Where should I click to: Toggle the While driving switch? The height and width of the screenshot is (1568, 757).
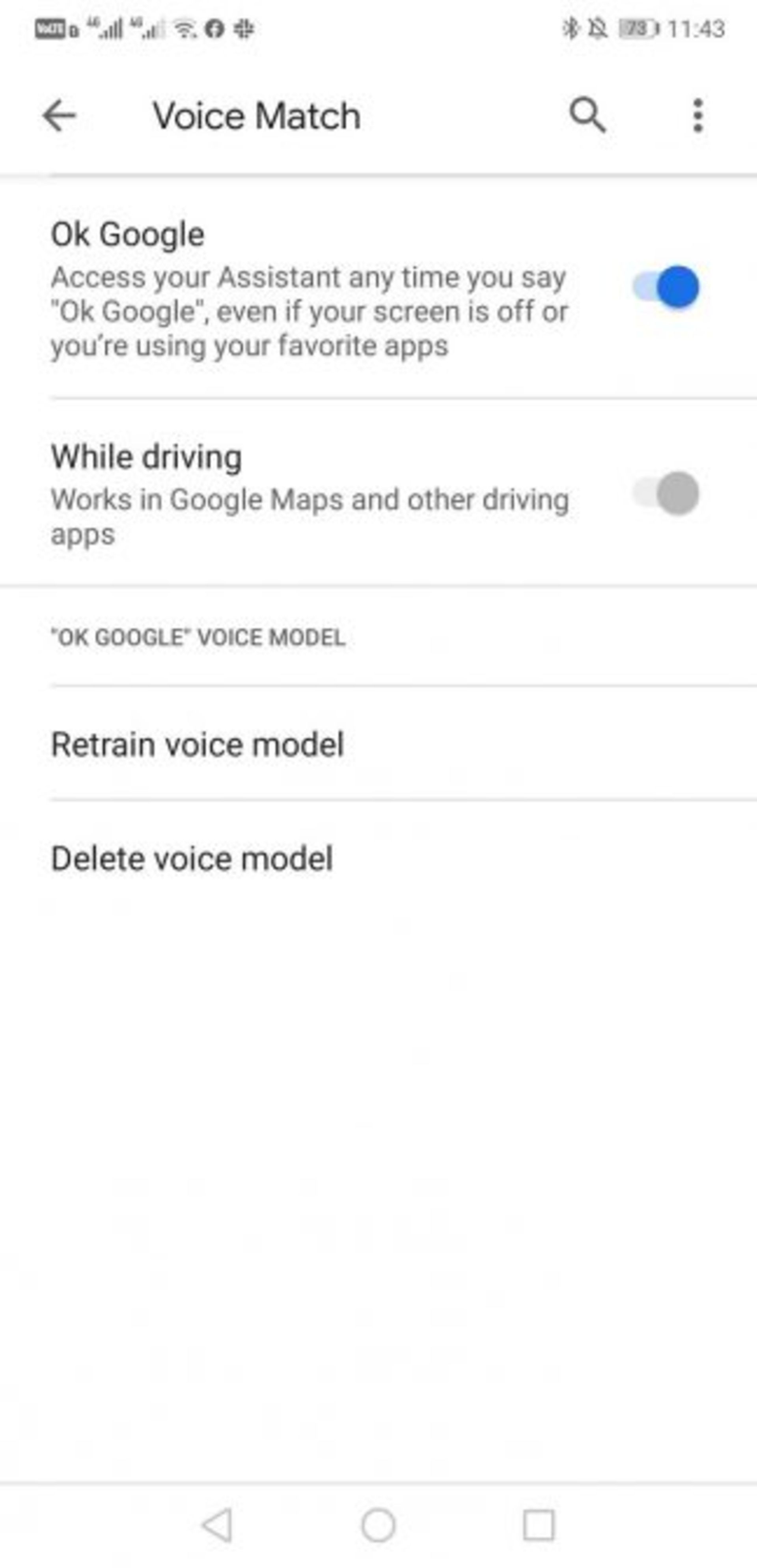pyautogui.click(x=666, y=493)
